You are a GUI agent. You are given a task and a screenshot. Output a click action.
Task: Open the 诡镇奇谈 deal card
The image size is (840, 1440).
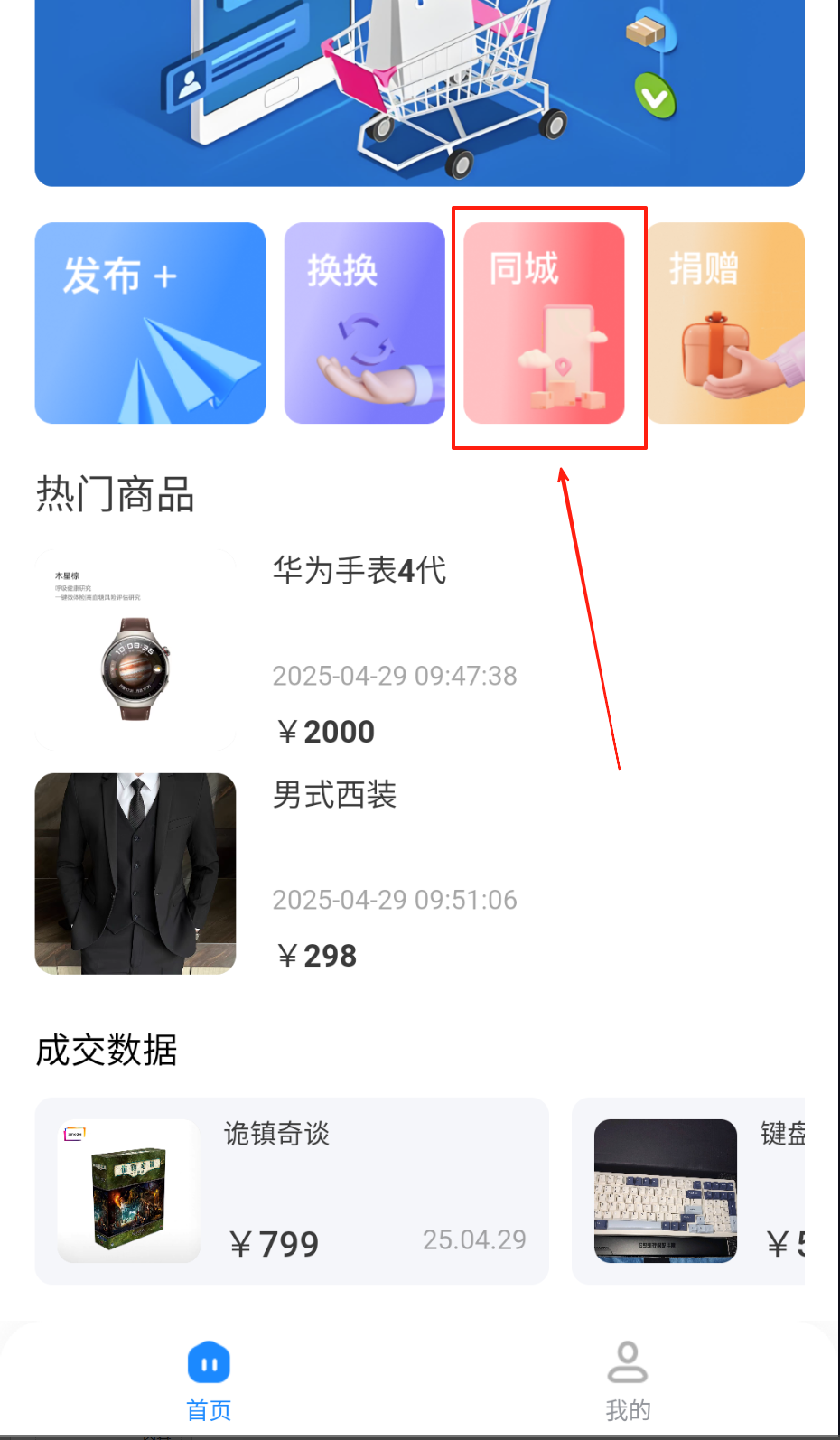[291, 1191]
